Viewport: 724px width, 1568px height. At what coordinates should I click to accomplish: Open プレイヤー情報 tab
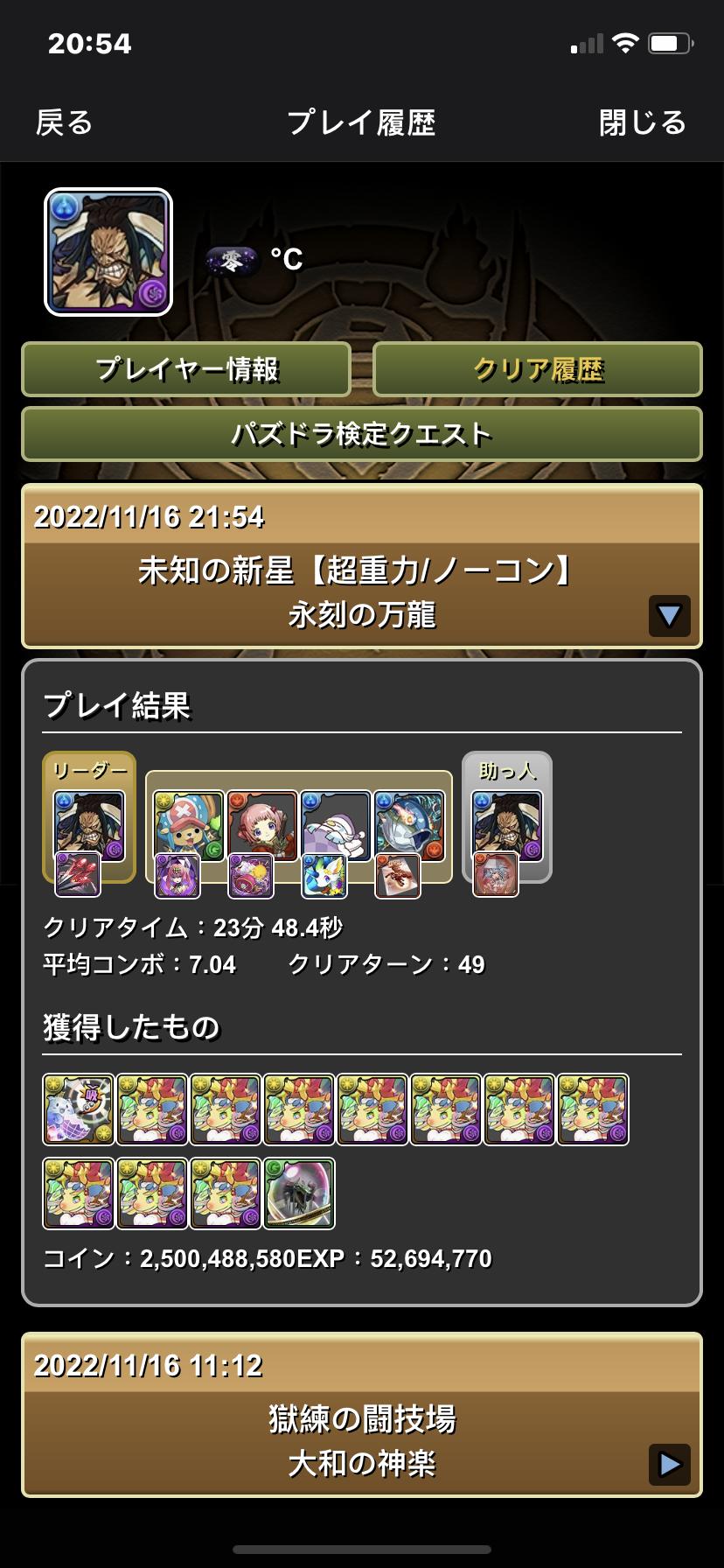click(x=186, y=369)
